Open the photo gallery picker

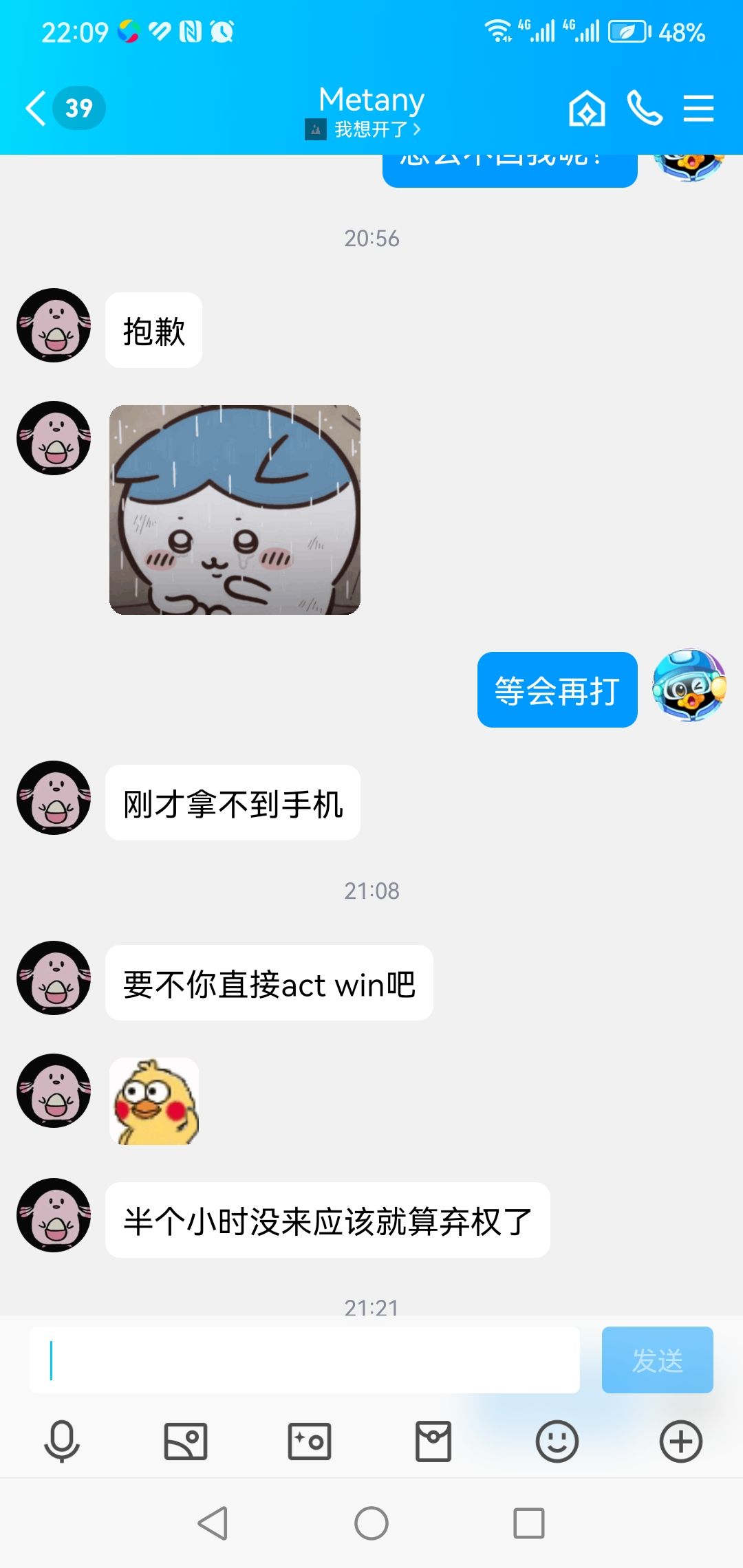click(x=186, y=1441)
